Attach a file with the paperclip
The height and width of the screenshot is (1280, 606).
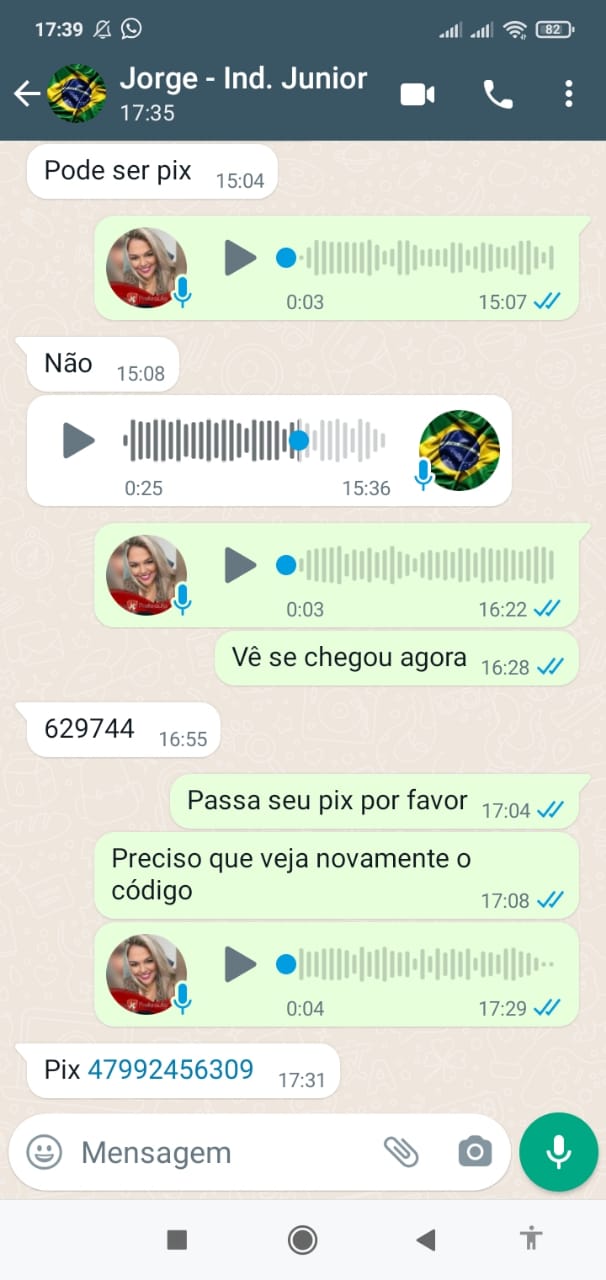[x=401, y=1152]
